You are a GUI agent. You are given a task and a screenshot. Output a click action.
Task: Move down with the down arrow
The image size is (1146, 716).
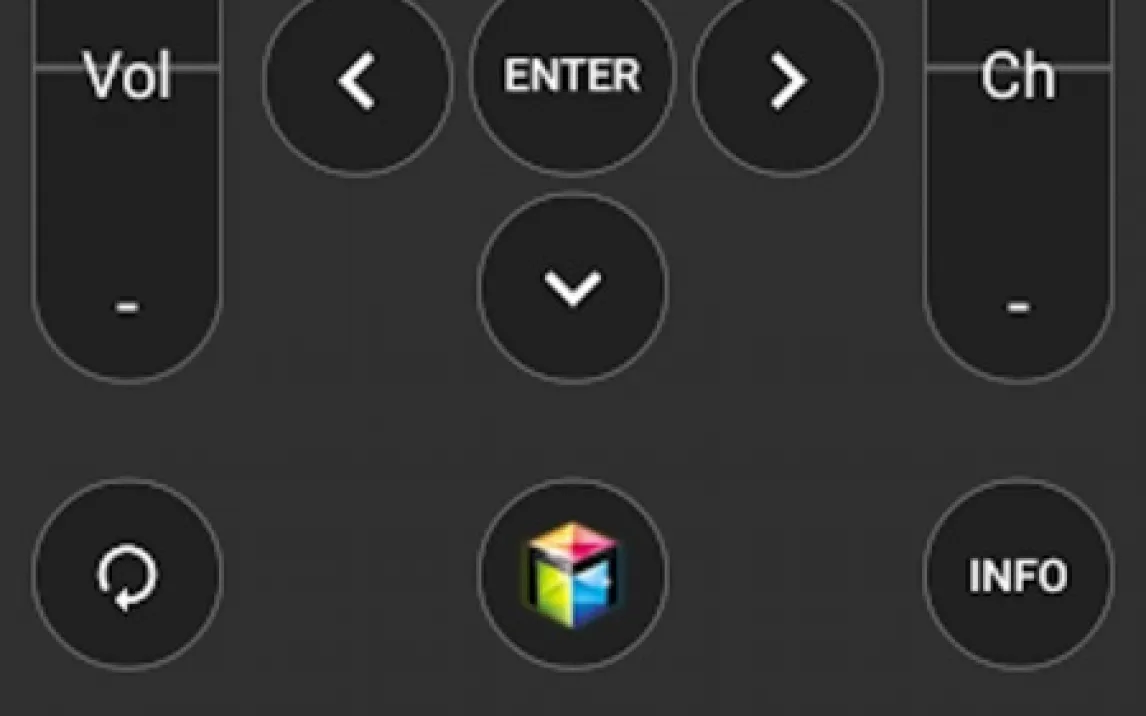pyautogui.click(x=572, y=288)
